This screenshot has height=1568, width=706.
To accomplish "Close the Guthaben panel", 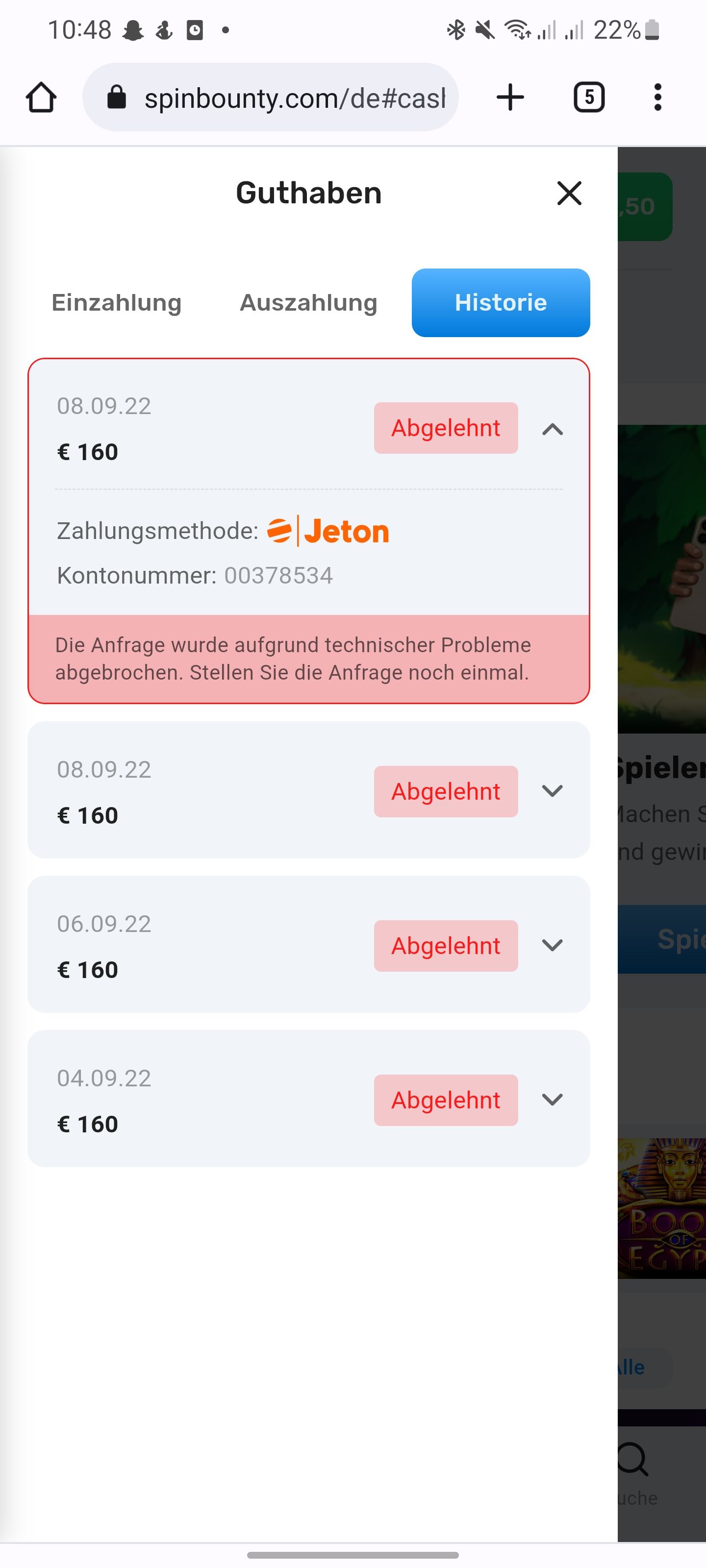I will point(569,194).
